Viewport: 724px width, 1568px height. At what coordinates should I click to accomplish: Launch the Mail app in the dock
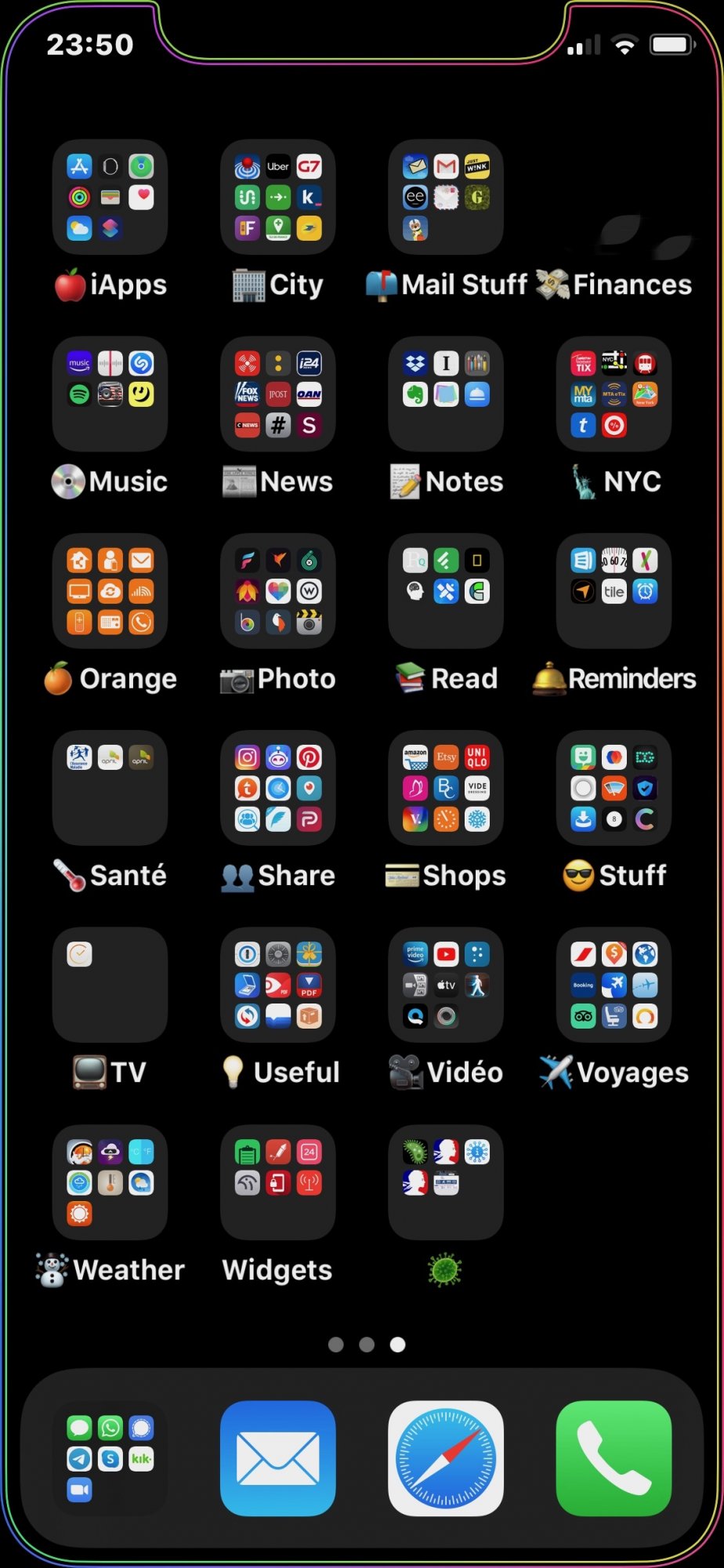pyautogui.click(x=278, y=1458)
